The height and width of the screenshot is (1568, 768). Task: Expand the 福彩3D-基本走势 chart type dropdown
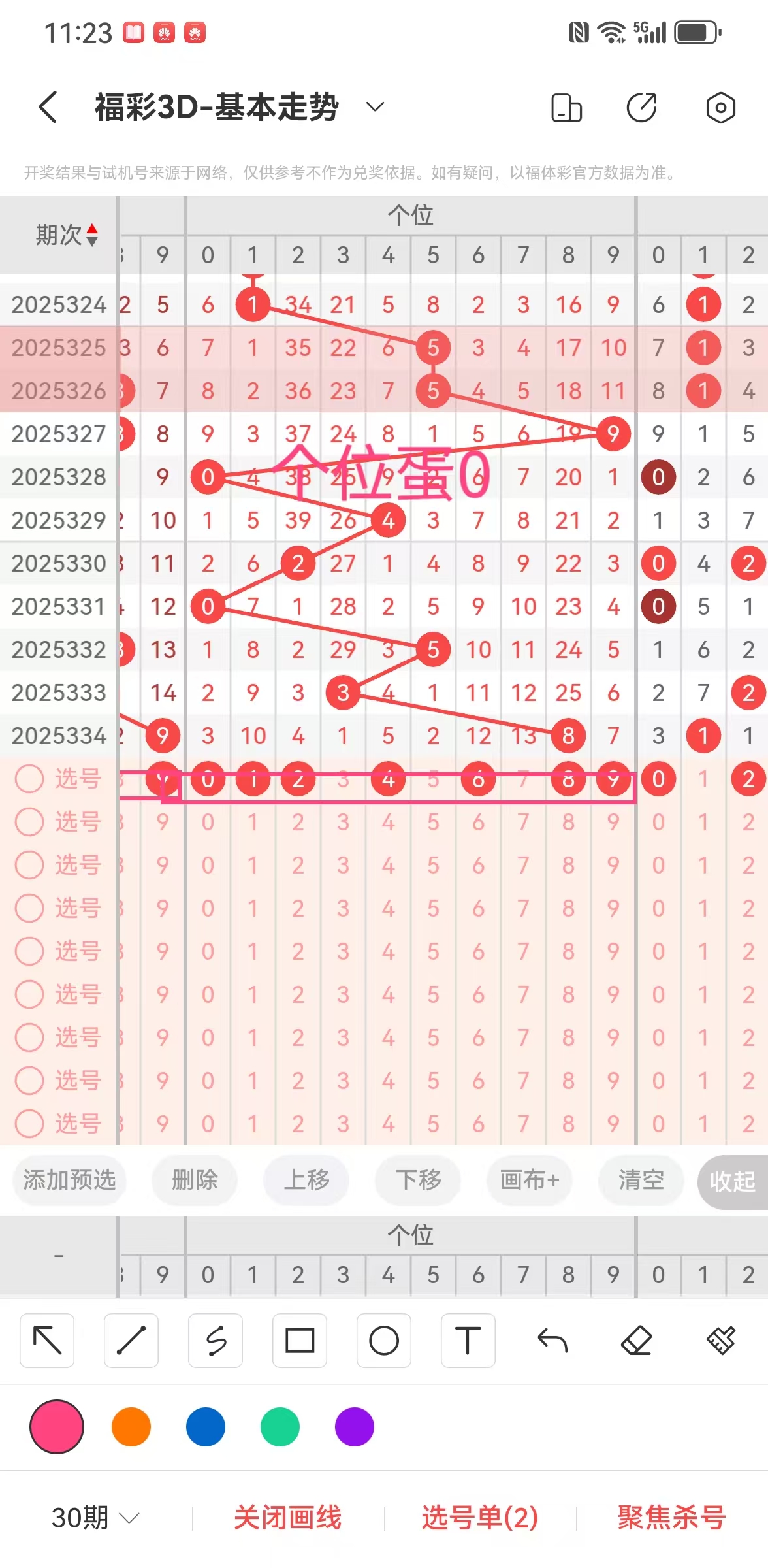coord(375,106)
